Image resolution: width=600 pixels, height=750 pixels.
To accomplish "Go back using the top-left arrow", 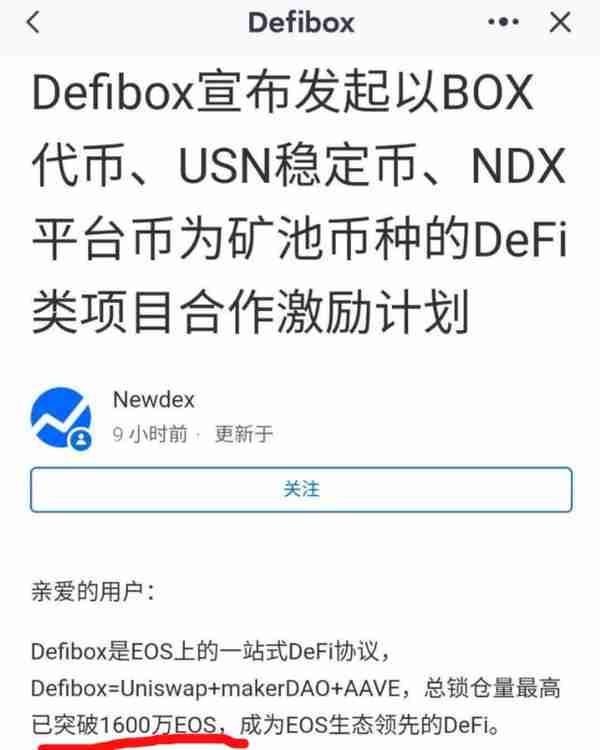I will coord(33,22).
